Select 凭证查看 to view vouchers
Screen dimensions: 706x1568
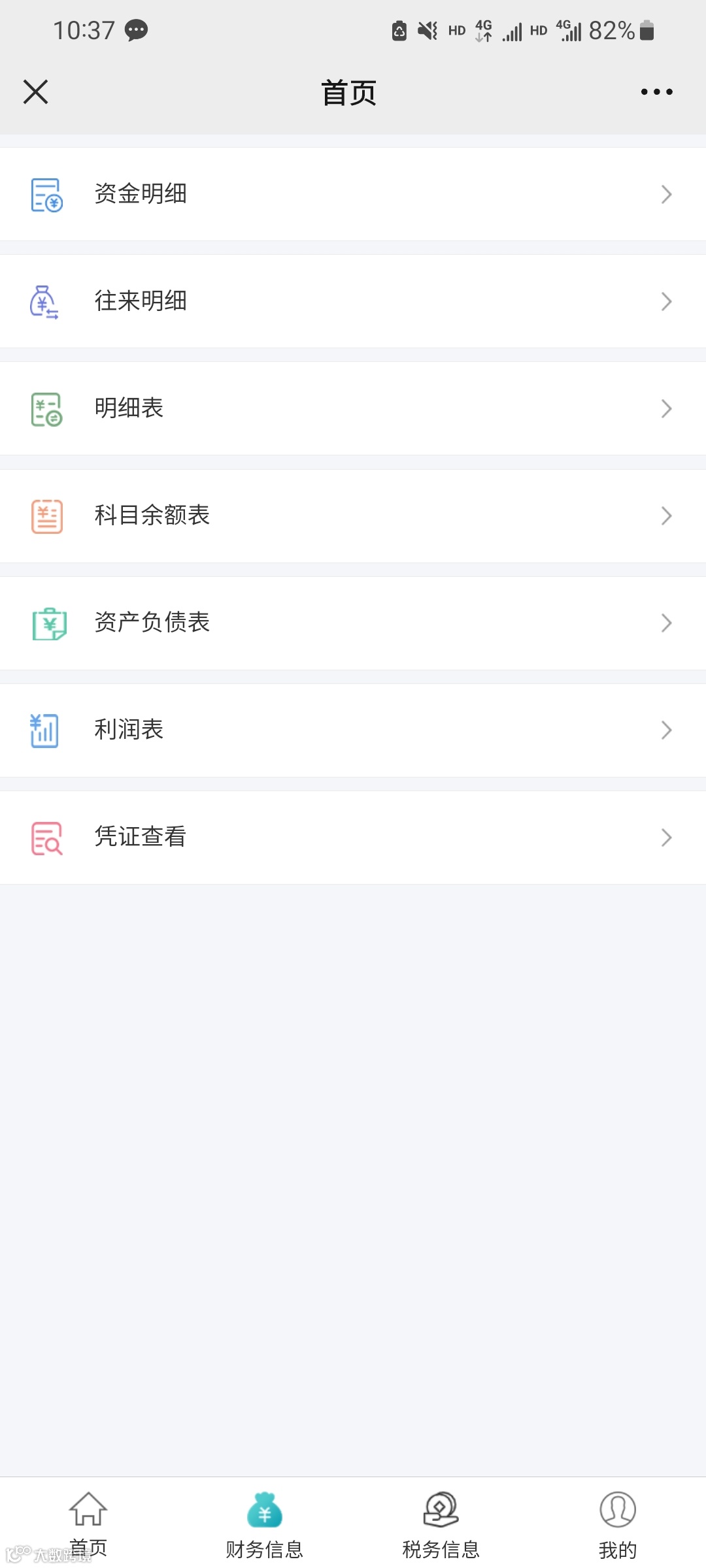[x=353, y=837]
